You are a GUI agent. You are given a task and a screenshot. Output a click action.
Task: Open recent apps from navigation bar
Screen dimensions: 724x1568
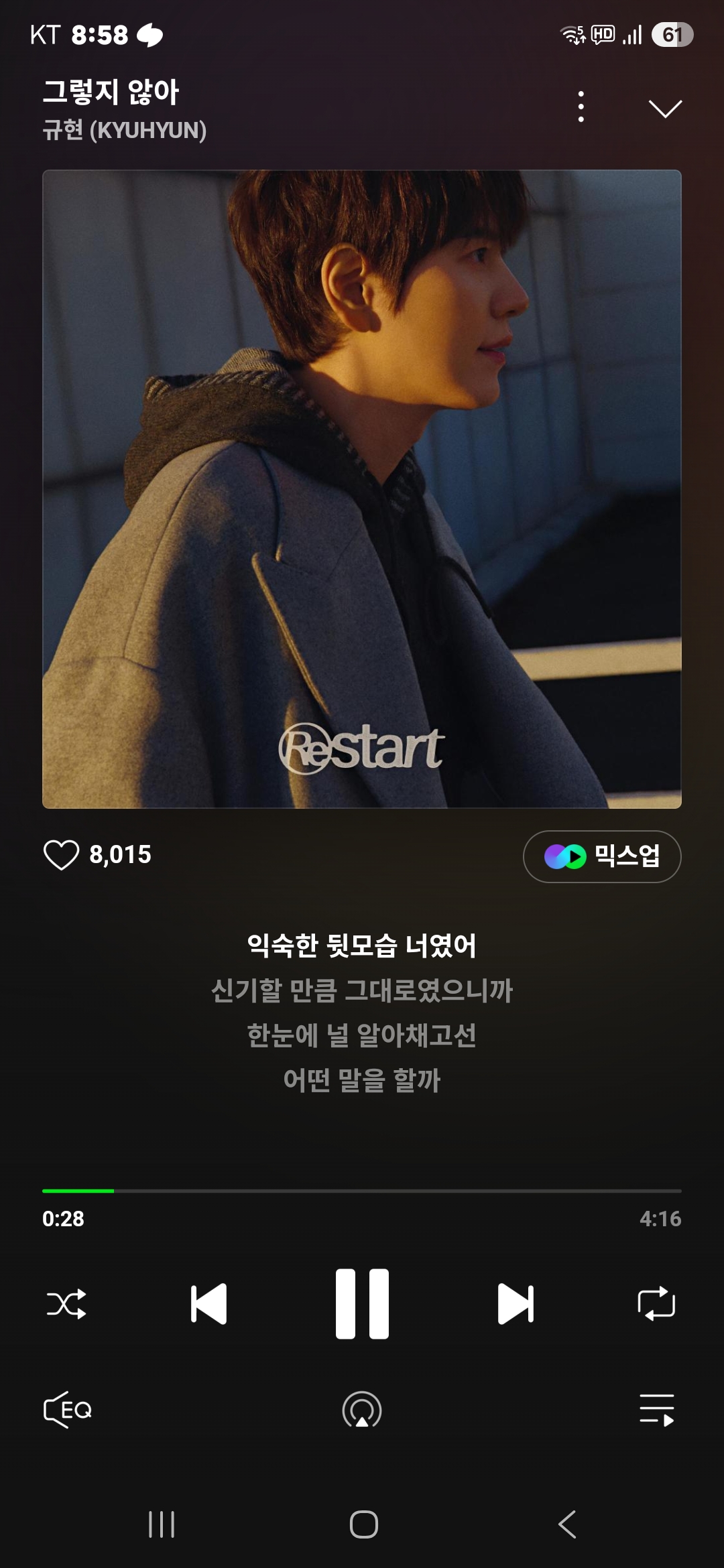coord(162,1524)
